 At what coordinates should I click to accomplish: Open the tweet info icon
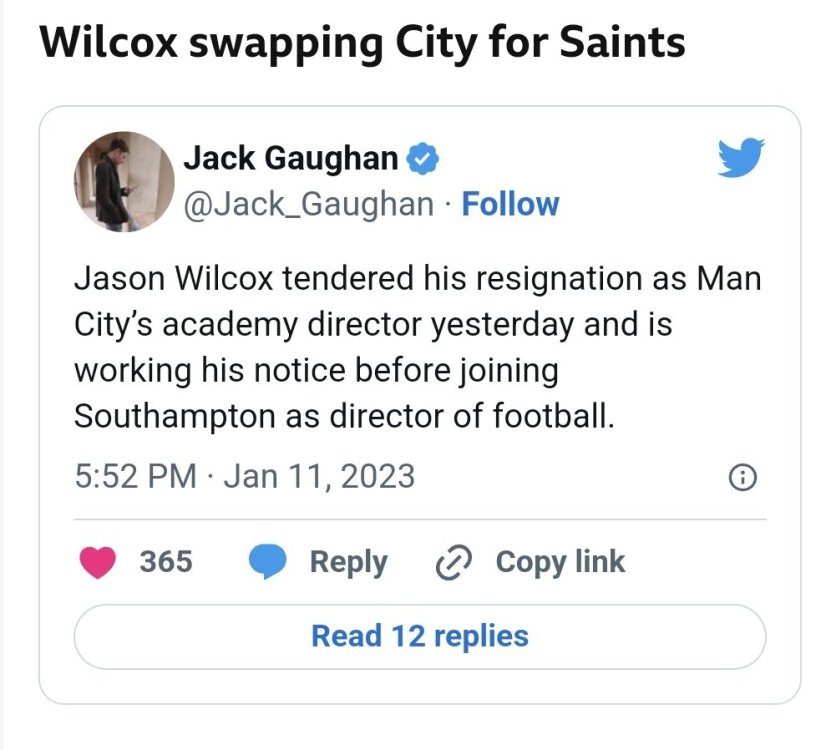742,478
